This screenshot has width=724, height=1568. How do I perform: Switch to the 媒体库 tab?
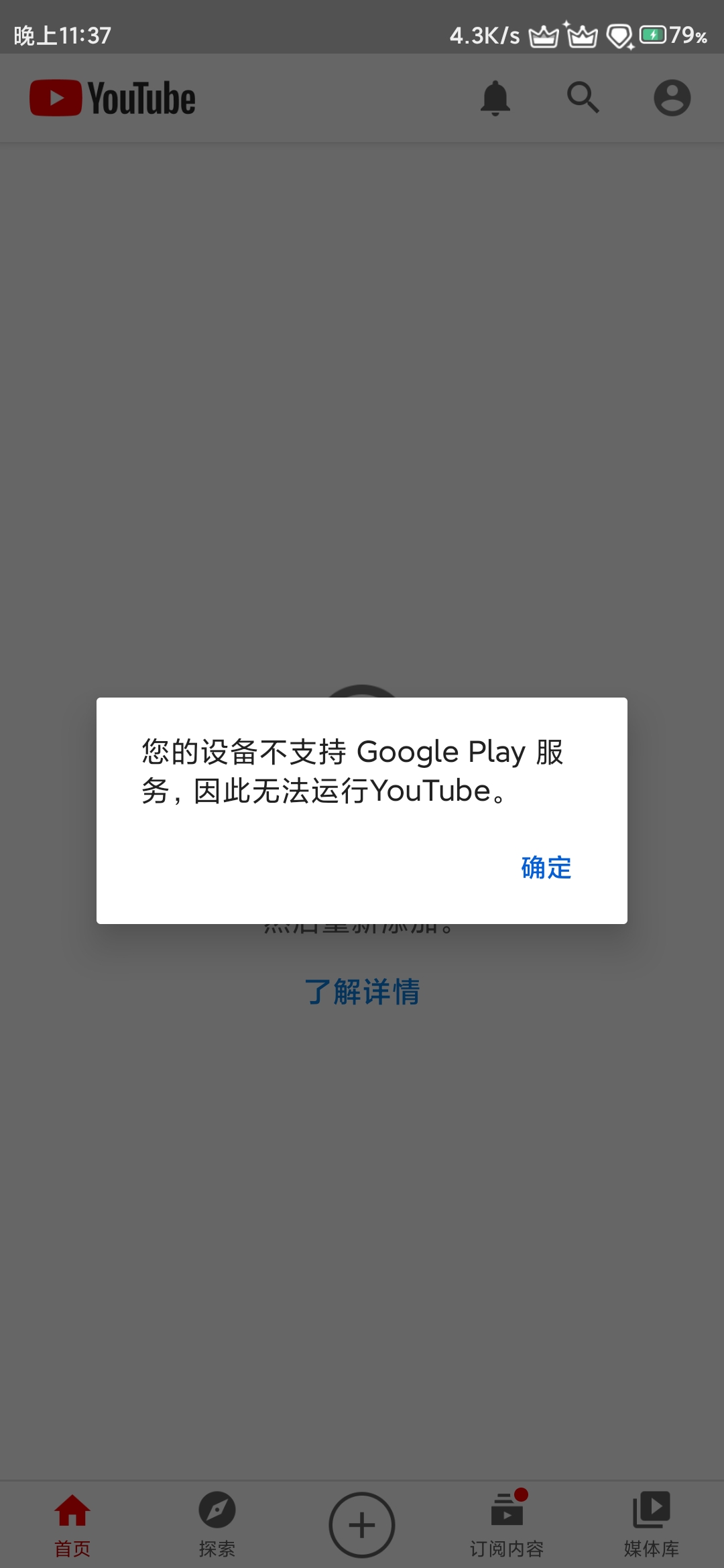[652, 1524]
